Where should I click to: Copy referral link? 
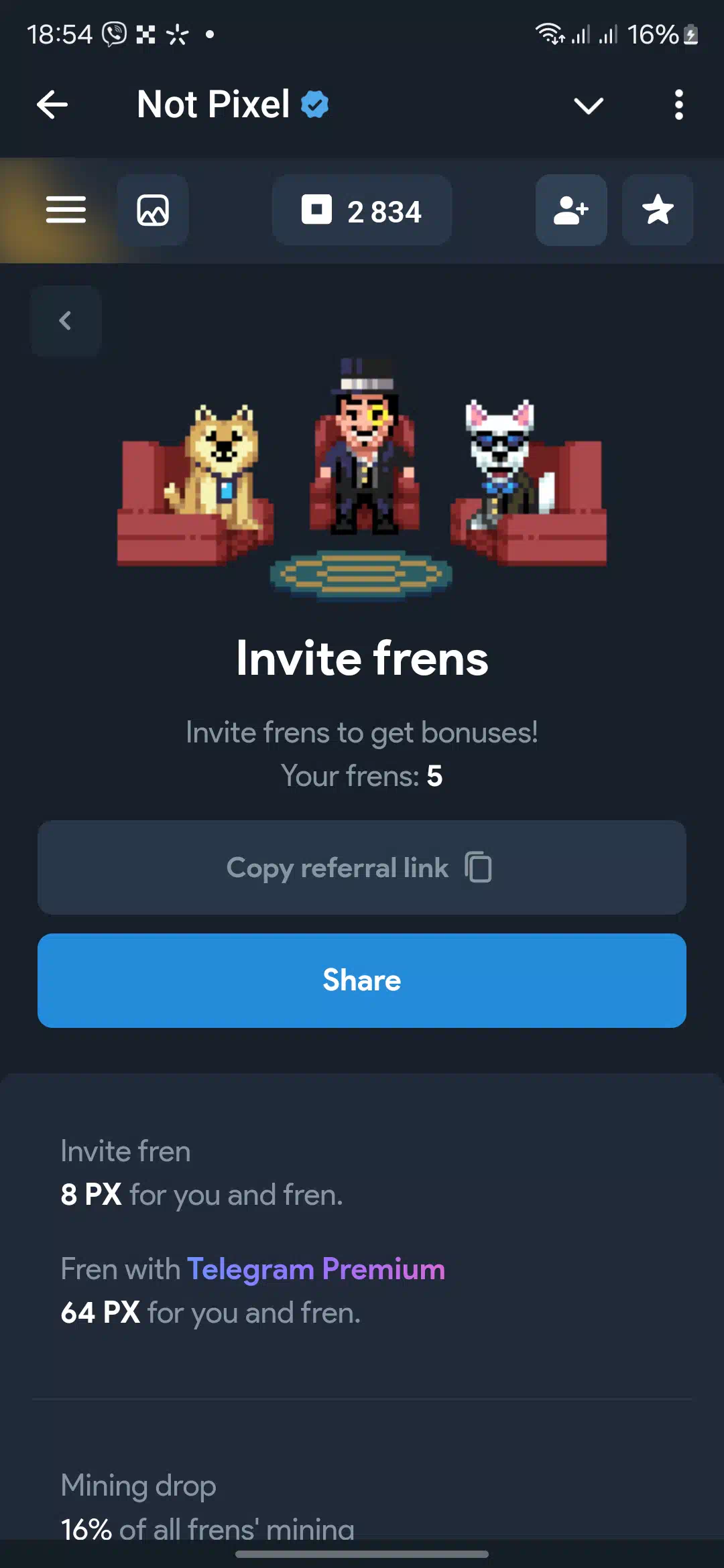pyautogui.click(x=362, y=868)
